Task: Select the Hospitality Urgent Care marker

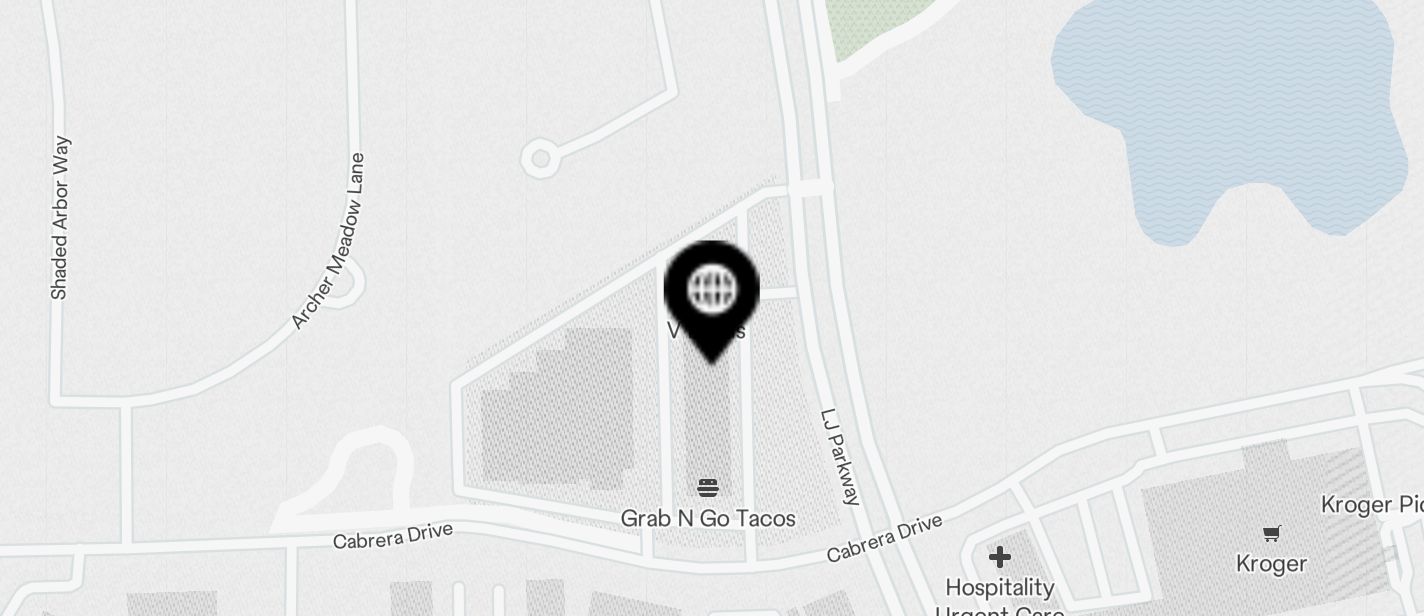Action: [999, 557]
